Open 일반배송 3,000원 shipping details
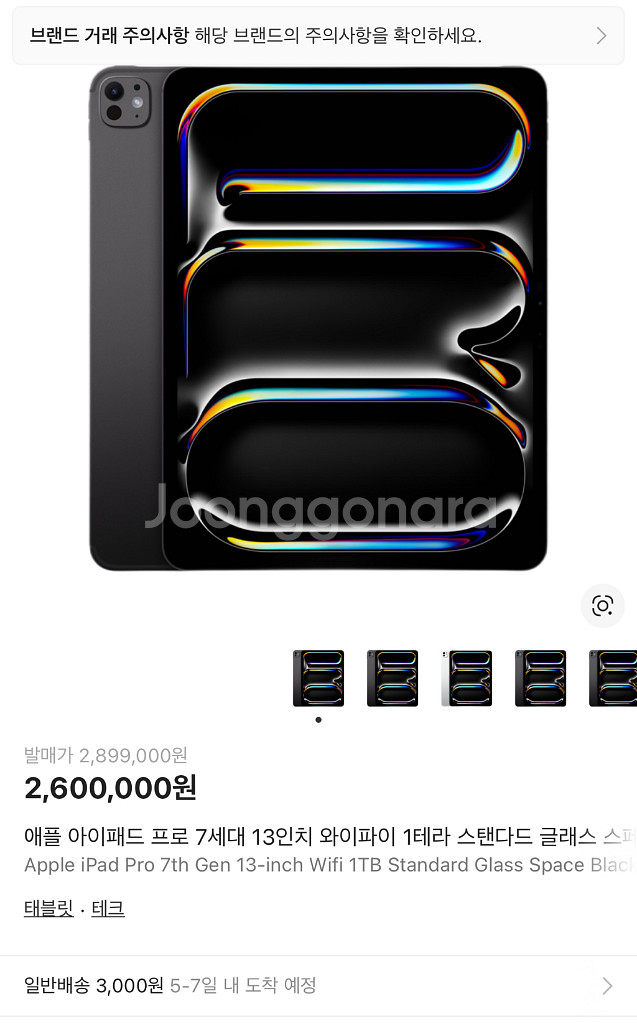 318,985
